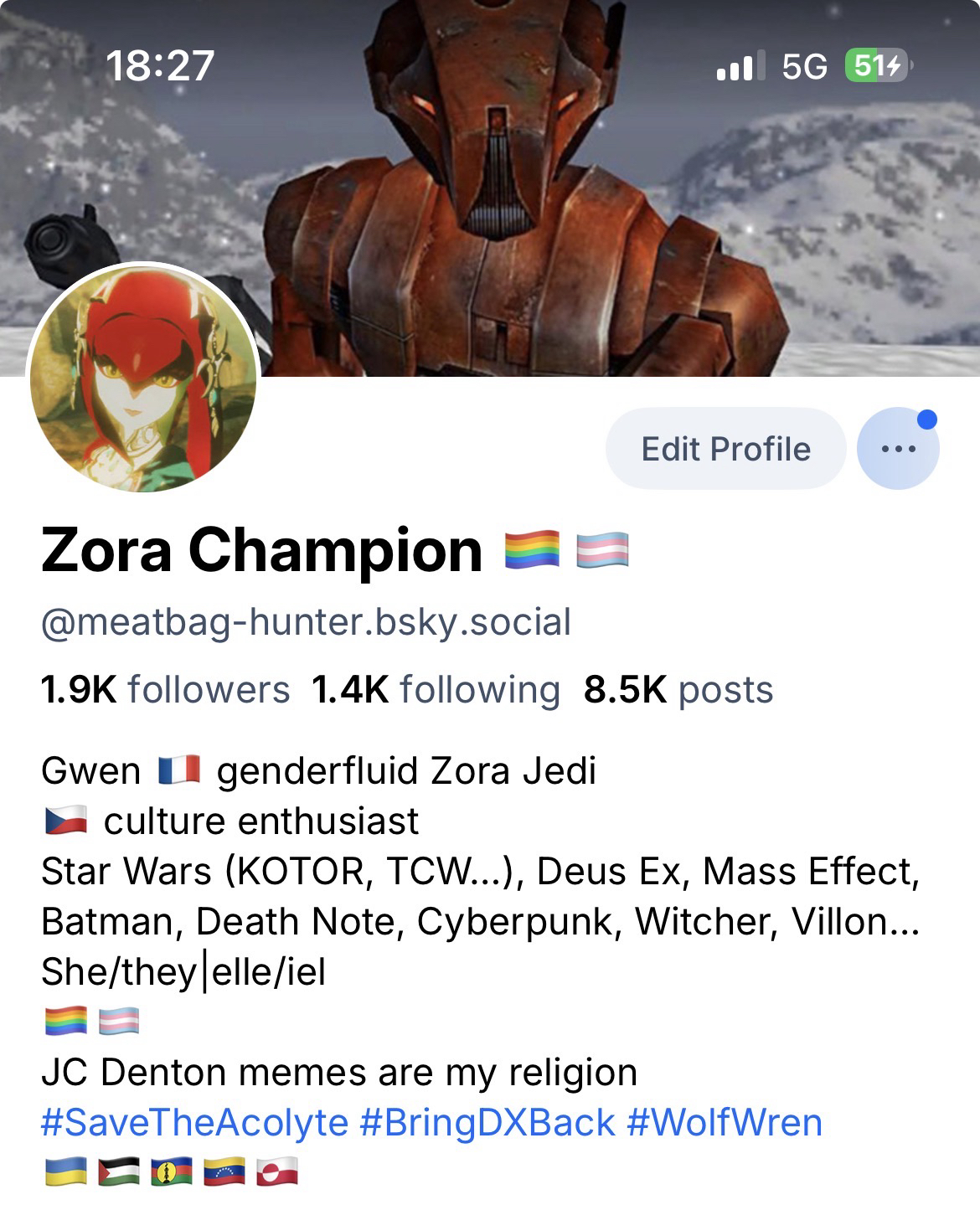
Task: Open the 1.4K following list
Action: coord(435,690)
